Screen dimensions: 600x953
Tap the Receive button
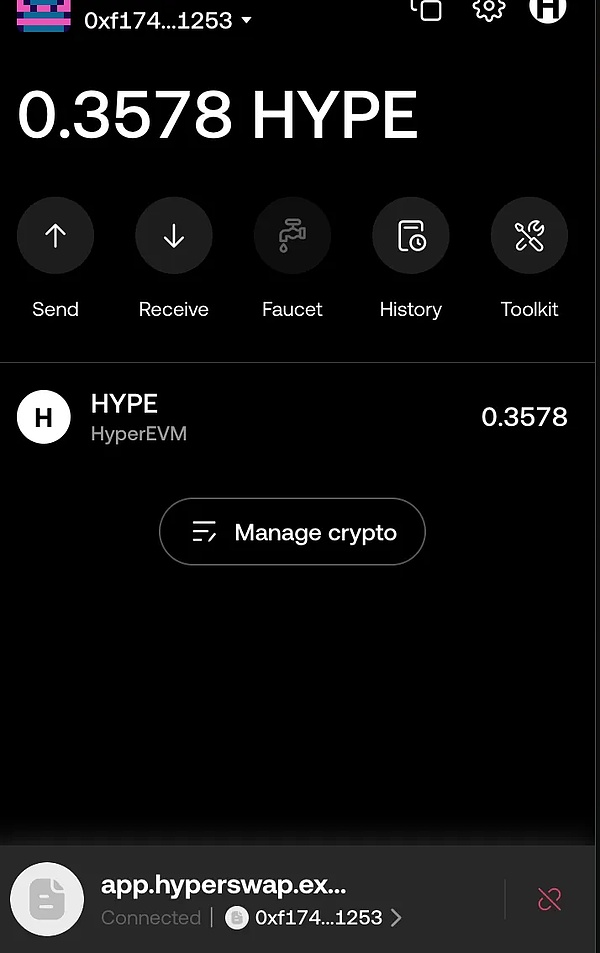(174, 236)
